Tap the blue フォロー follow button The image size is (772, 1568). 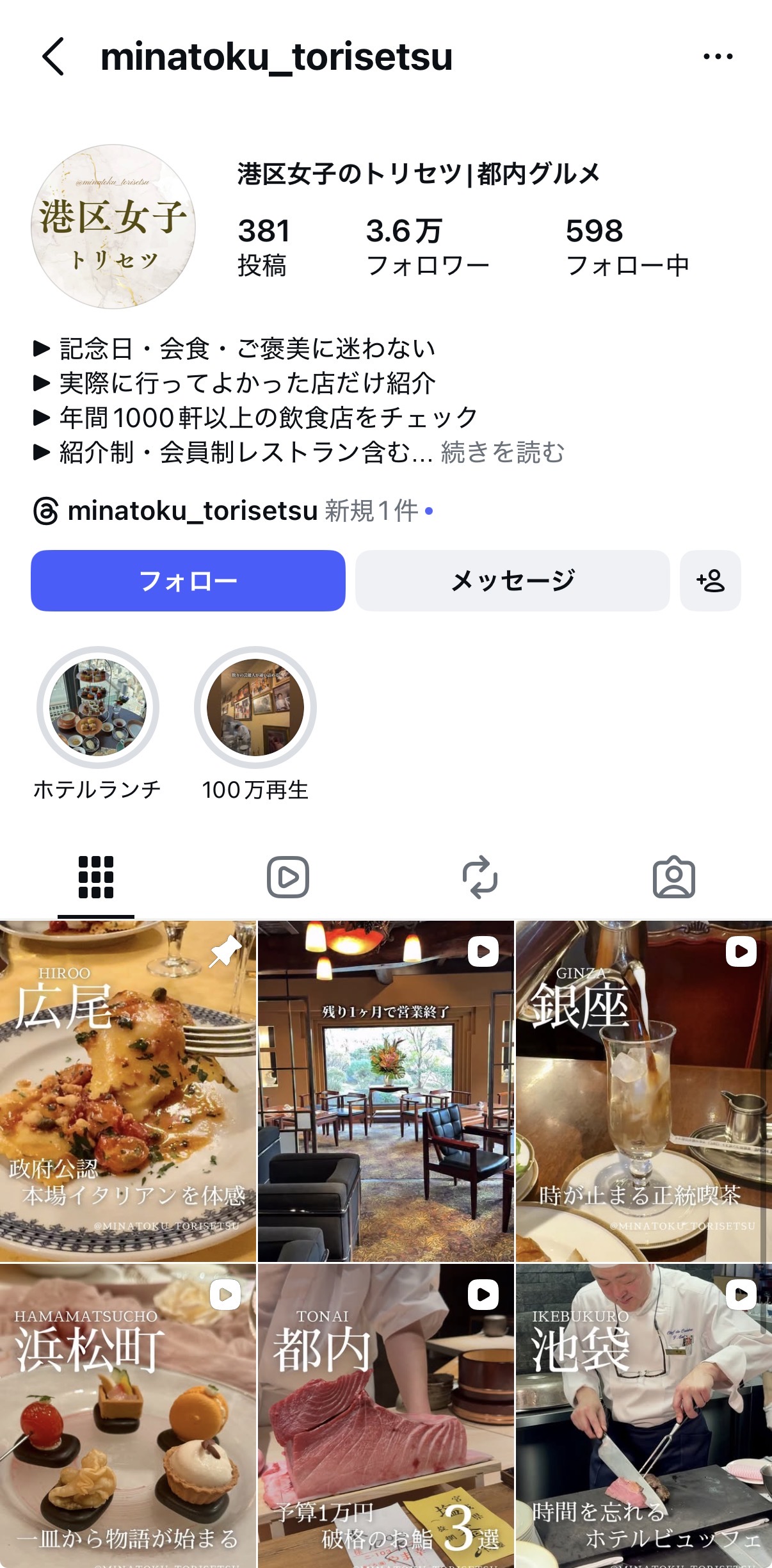tap(188, 581)
